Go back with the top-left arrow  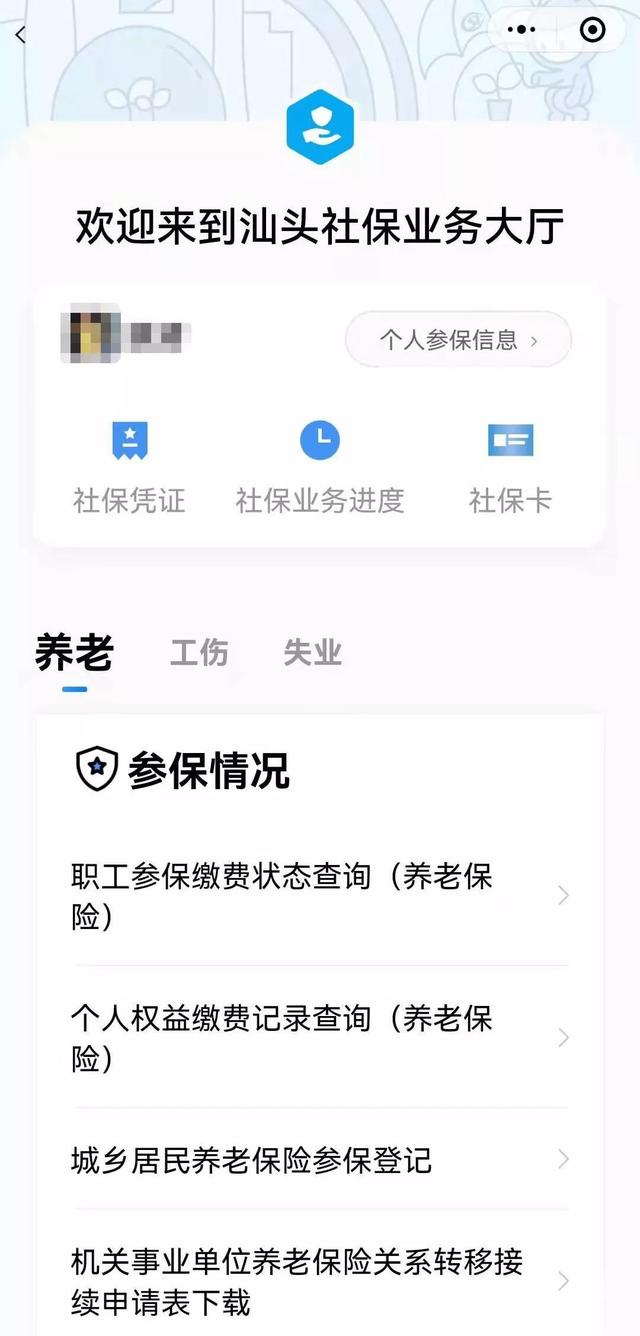click(20, 35)
